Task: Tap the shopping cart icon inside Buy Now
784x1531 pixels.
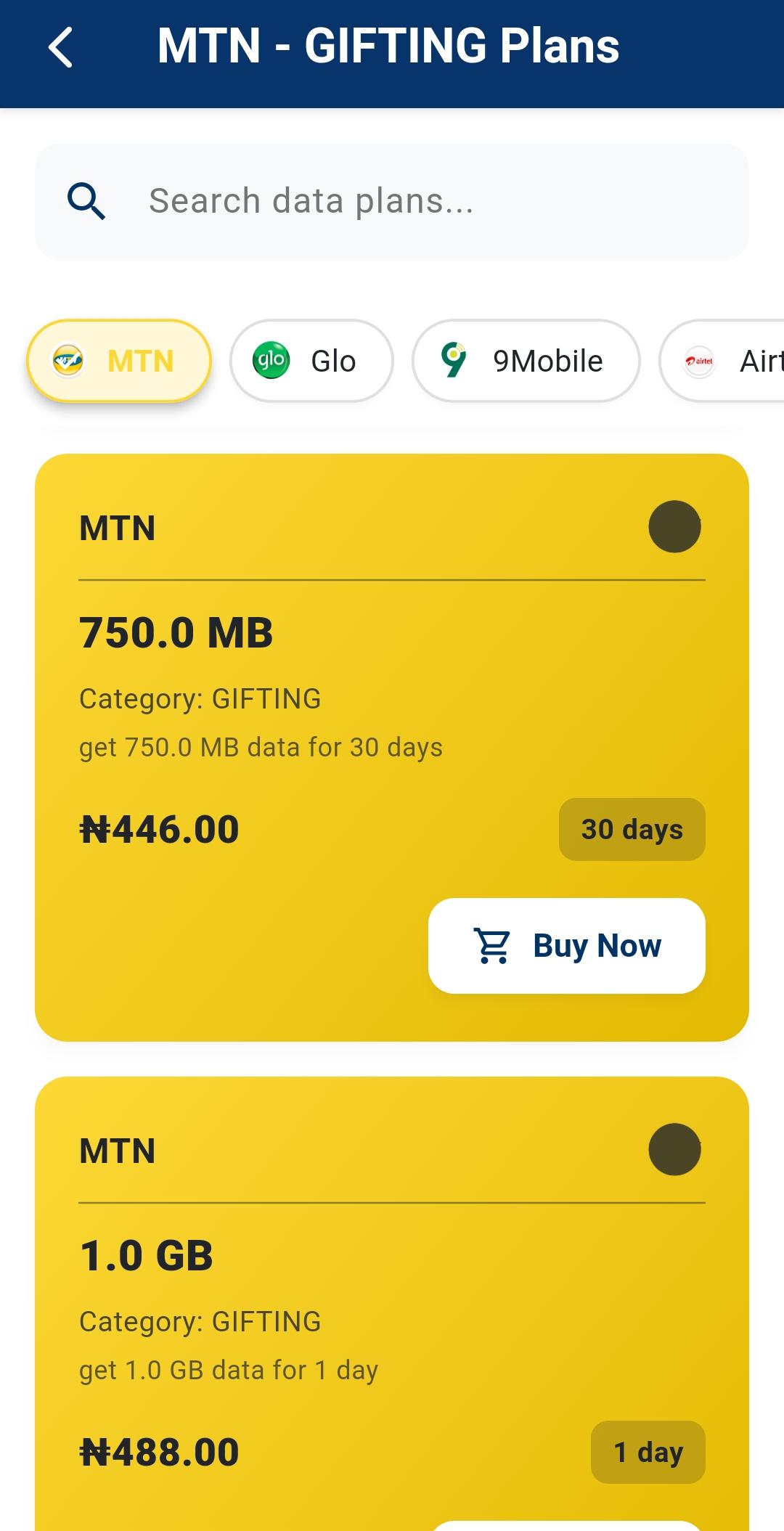Action: [494, 946]
